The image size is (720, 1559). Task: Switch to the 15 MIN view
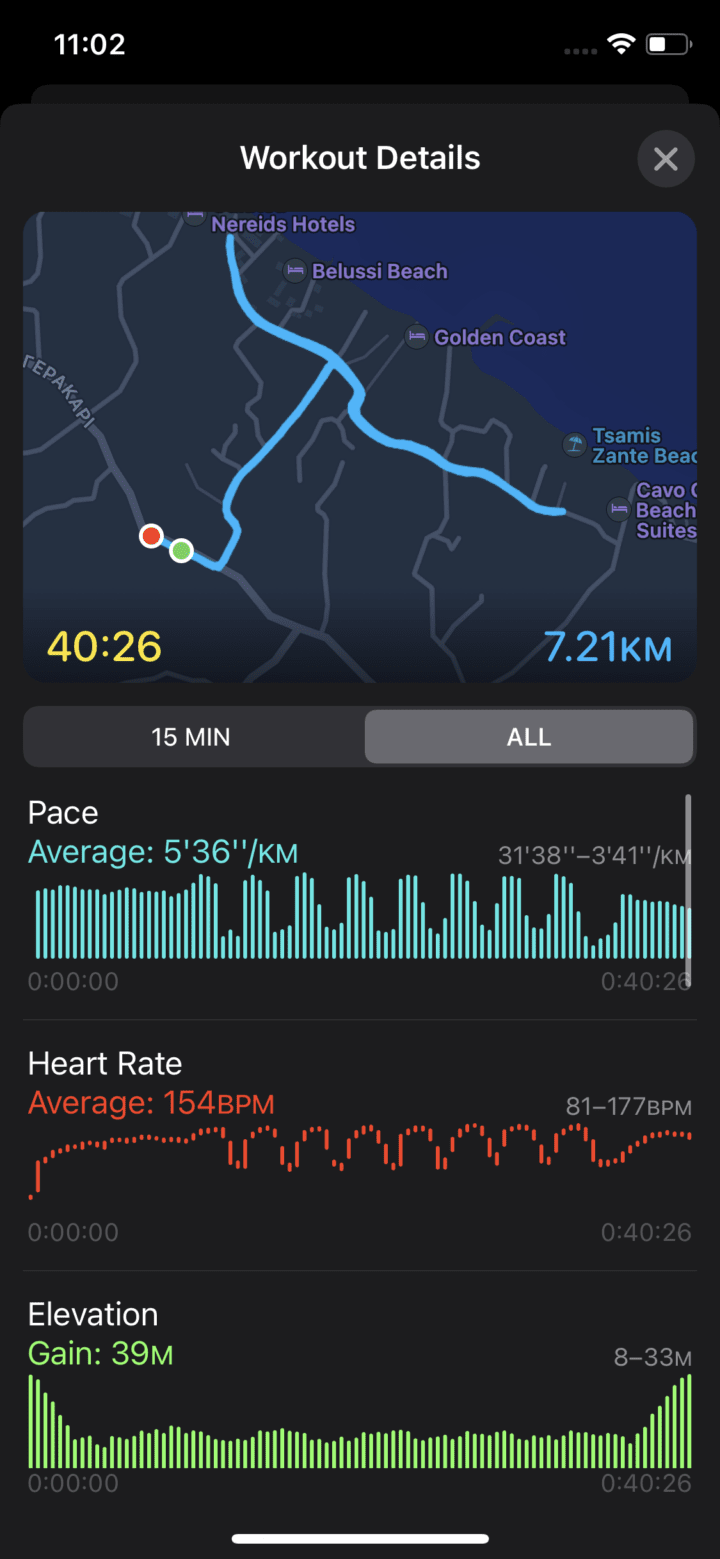point(191,737)
